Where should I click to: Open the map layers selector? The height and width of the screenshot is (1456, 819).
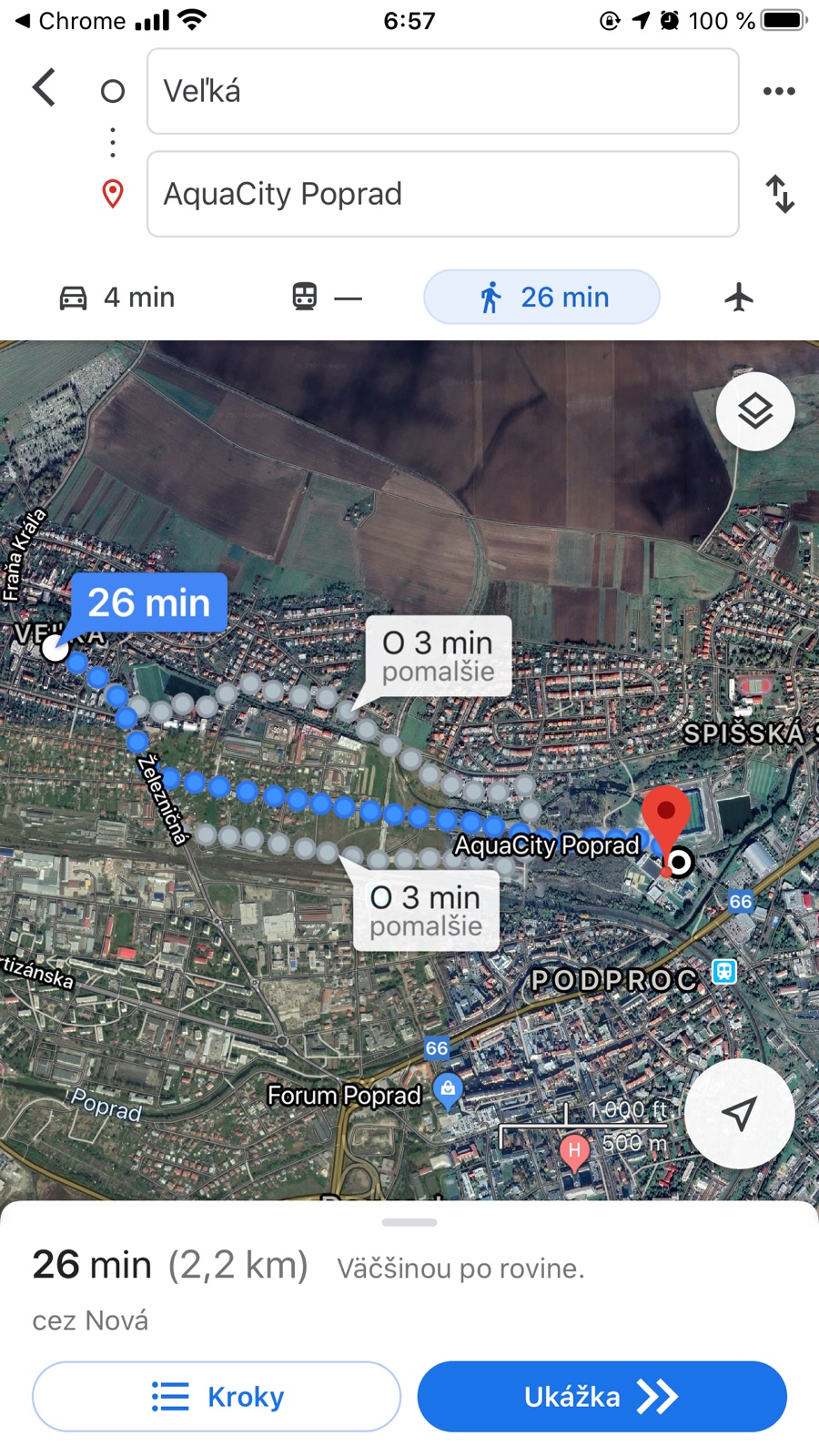click(x=755, y=411)
